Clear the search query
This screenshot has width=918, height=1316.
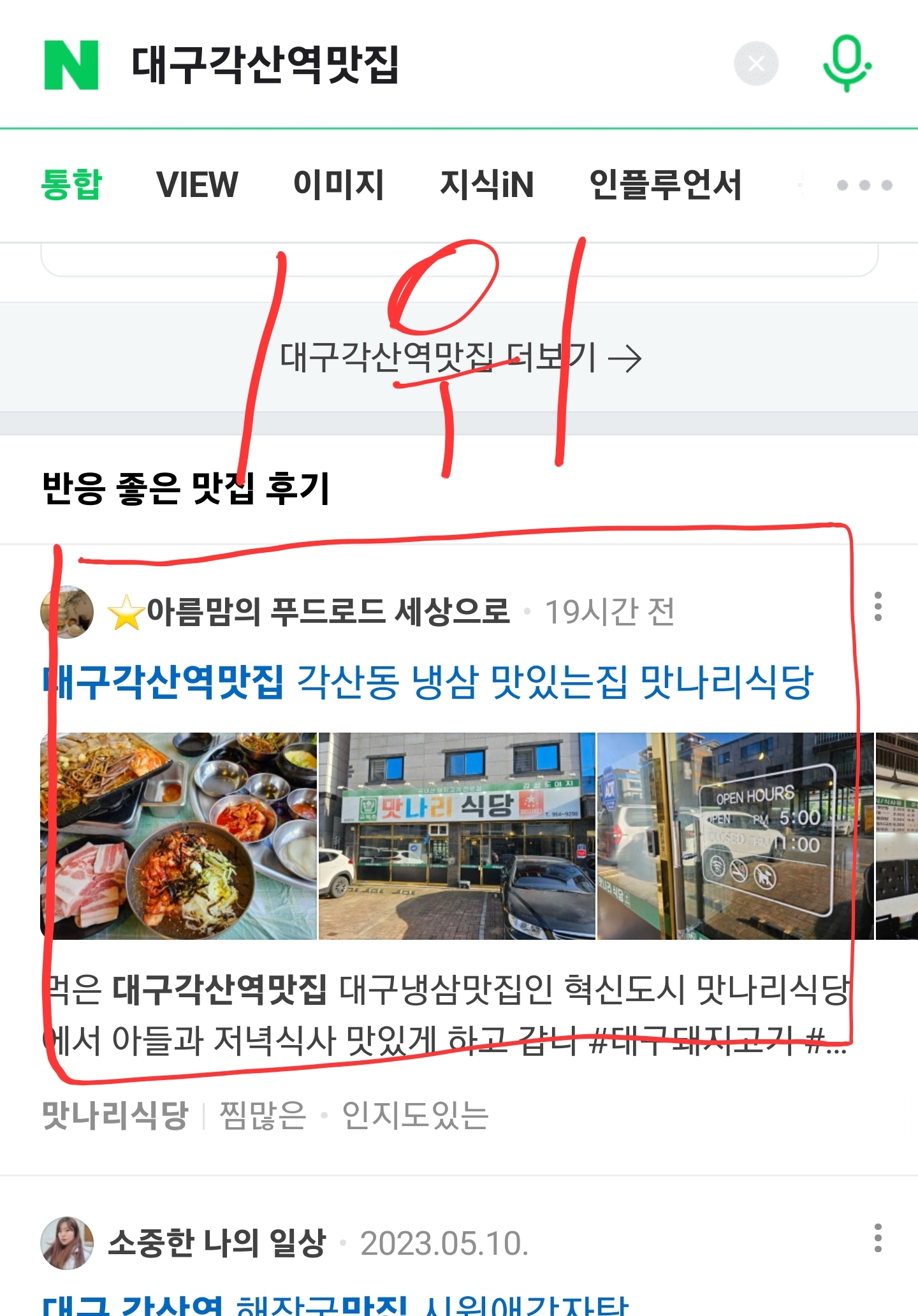(x=755, y=64)
